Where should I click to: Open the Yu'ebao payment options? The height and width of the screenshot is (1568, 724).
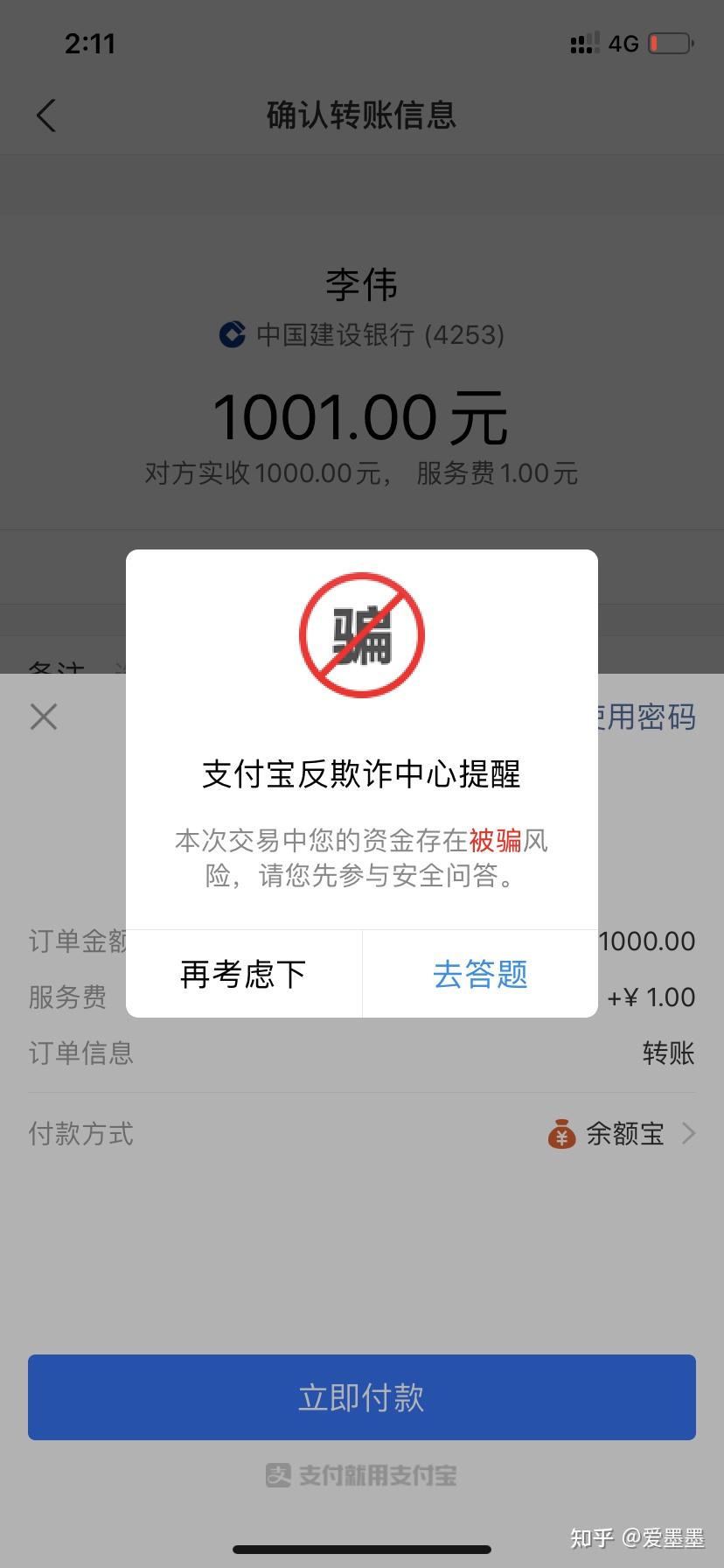point(623,1133)
